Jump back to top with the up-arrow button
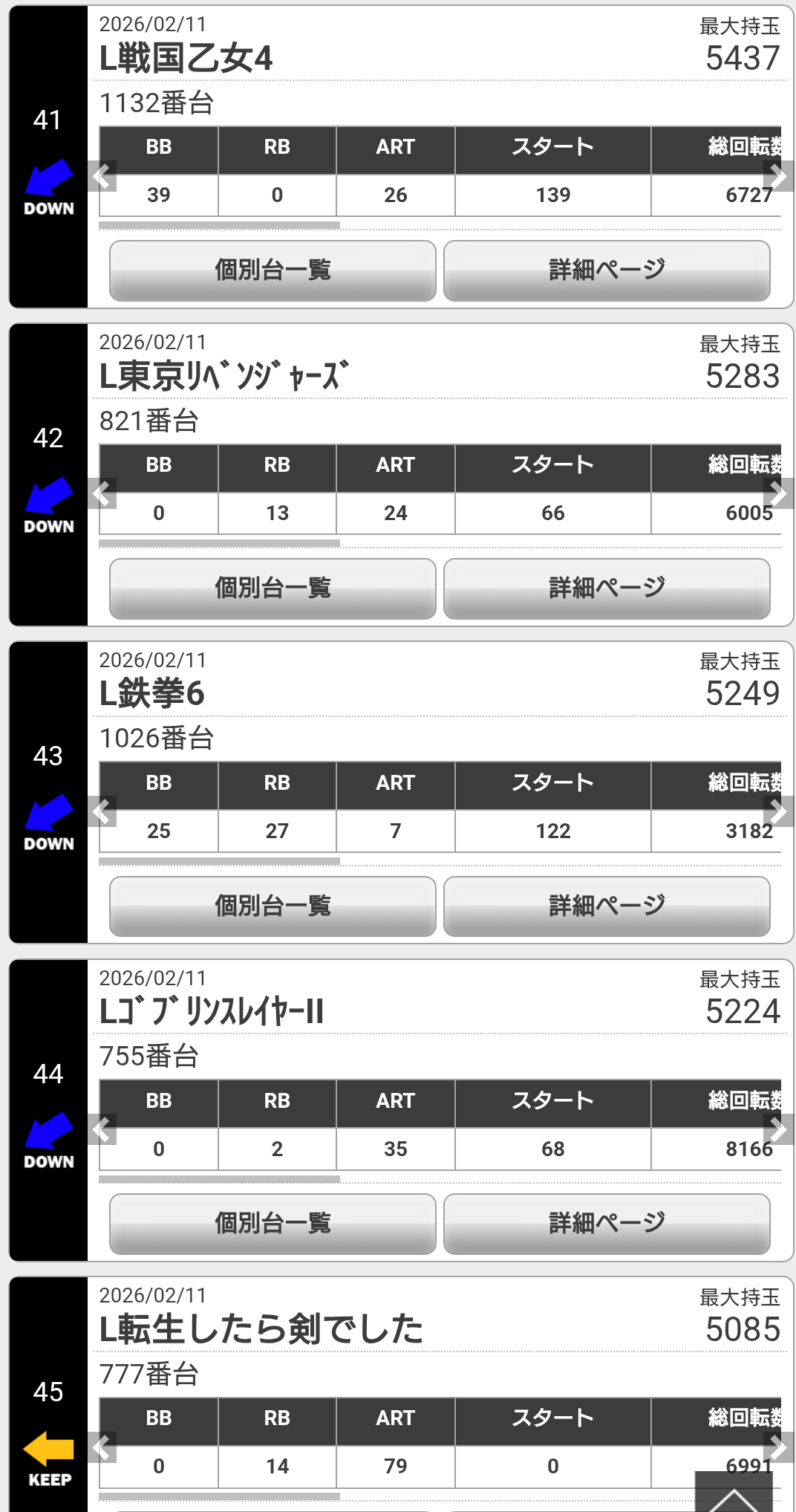 coord(734,1493)
